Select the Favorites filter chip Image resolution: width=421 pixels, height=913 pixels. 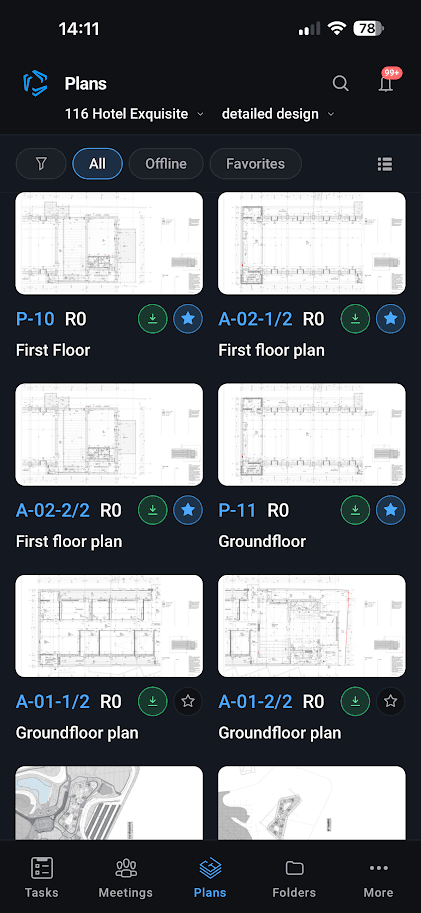tap(256, 164)
